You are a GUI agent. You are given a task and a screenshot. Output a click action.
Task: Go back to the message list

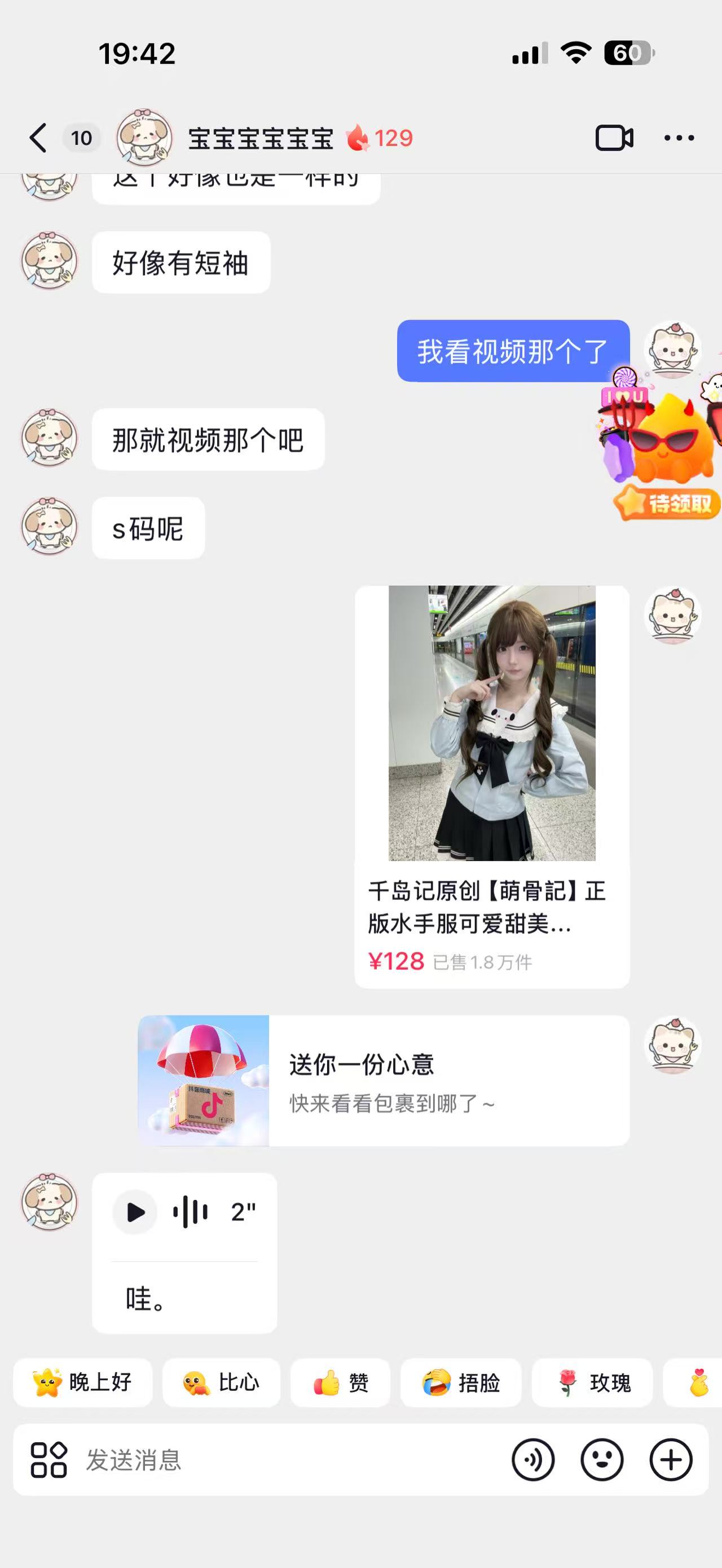[38, 138]
